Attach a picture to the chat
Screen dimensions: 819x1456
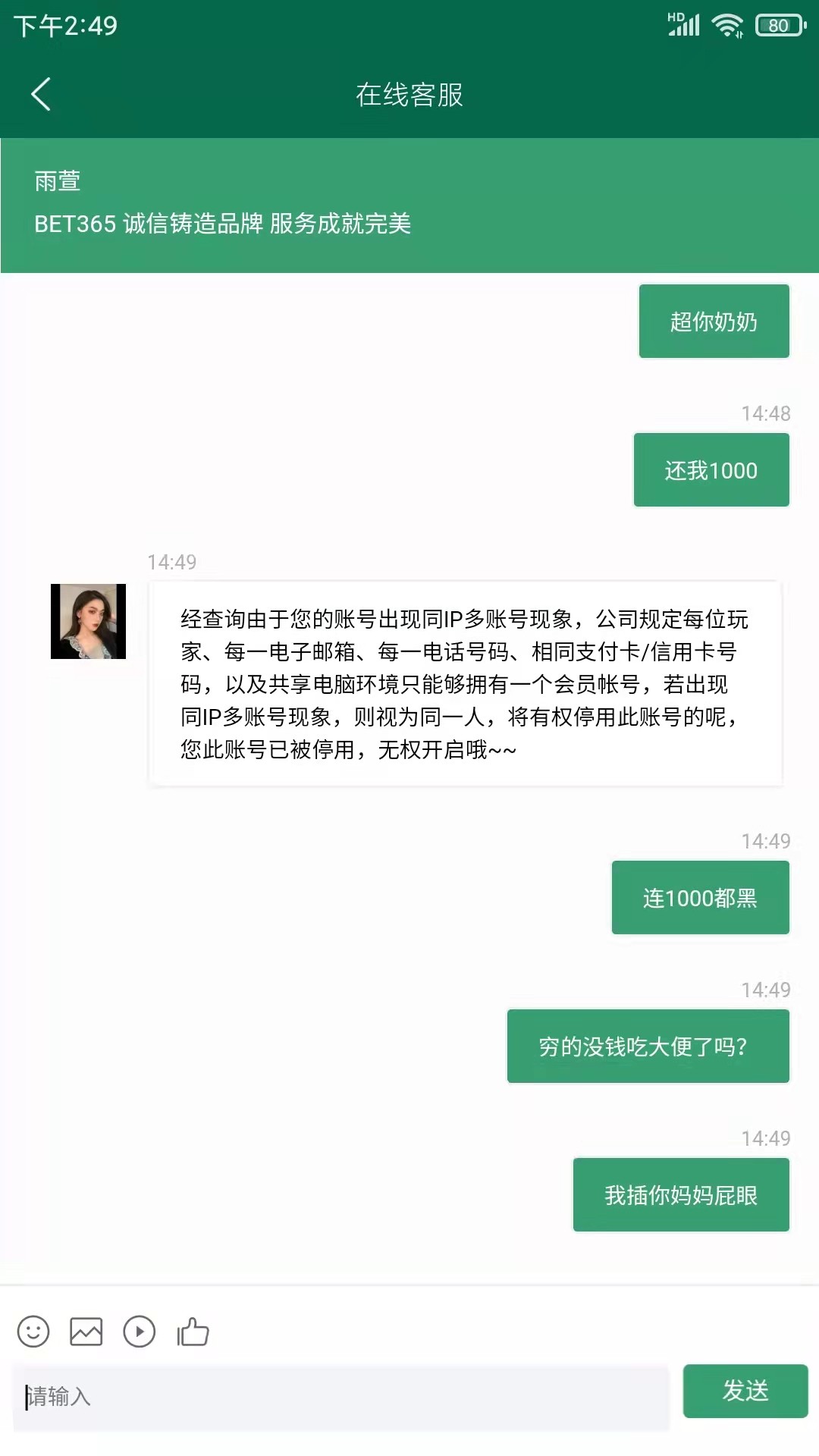pos(86,1331)
